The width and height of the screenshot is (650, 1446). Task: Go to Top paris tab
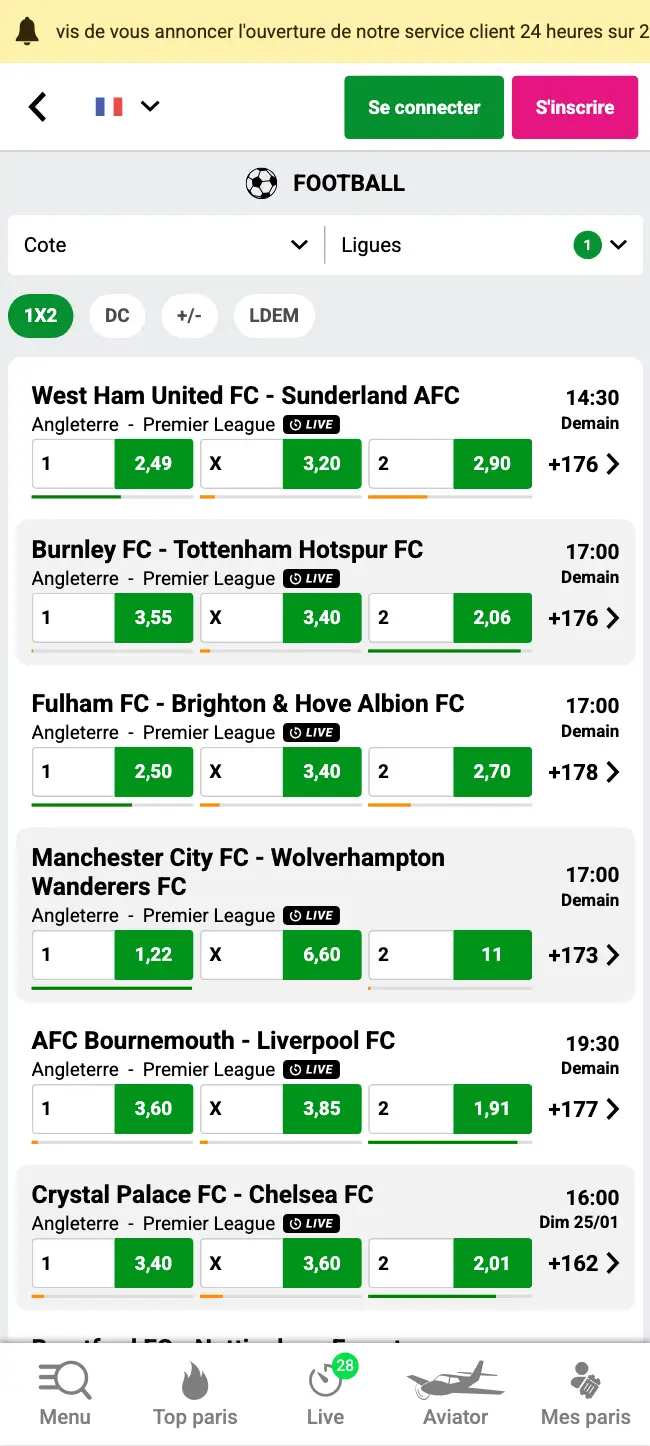[195, 1394]
